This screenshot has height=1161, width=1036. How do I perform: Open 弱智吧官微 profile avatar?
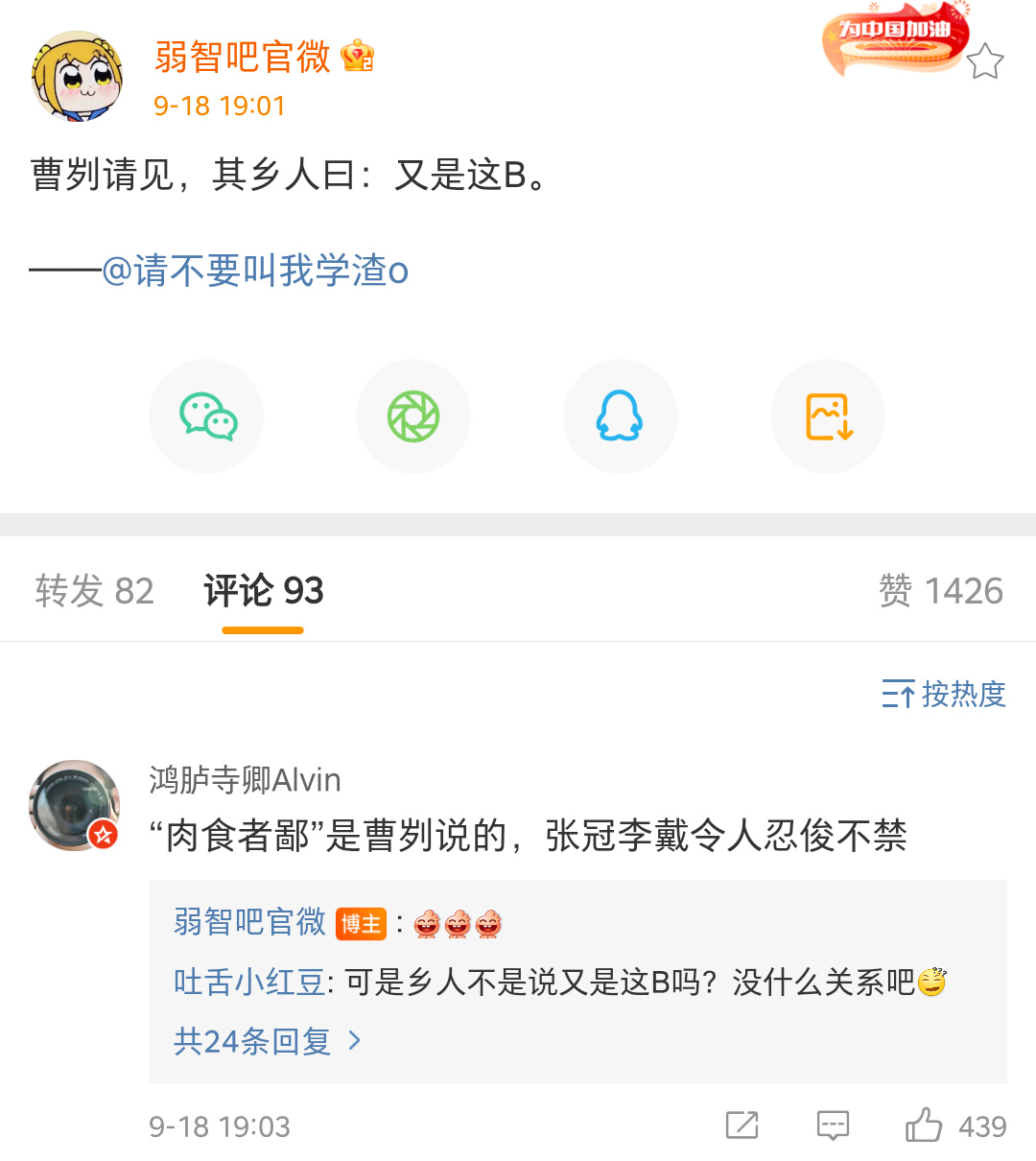click(77, 77)
